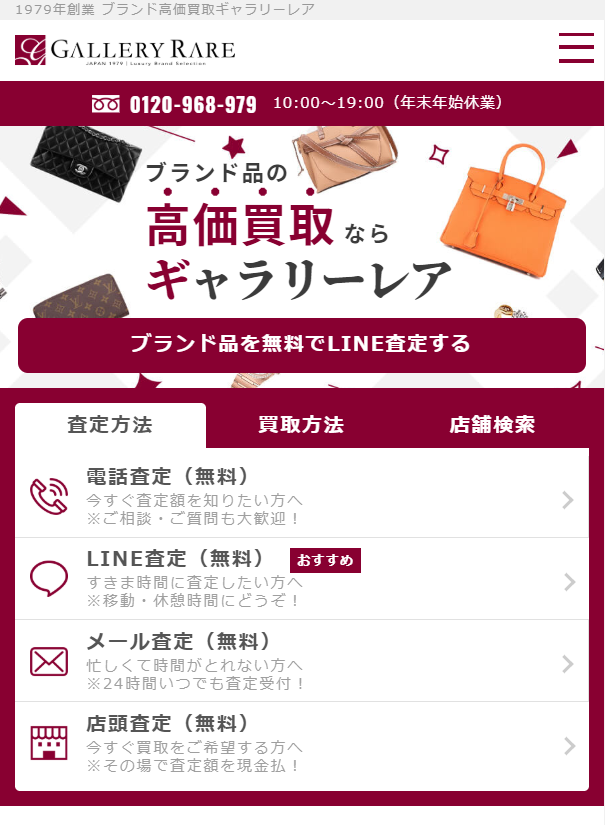Switch to the 買取方法 tab
The height and width of the screenshot is (825, 605).
point(301,425)
